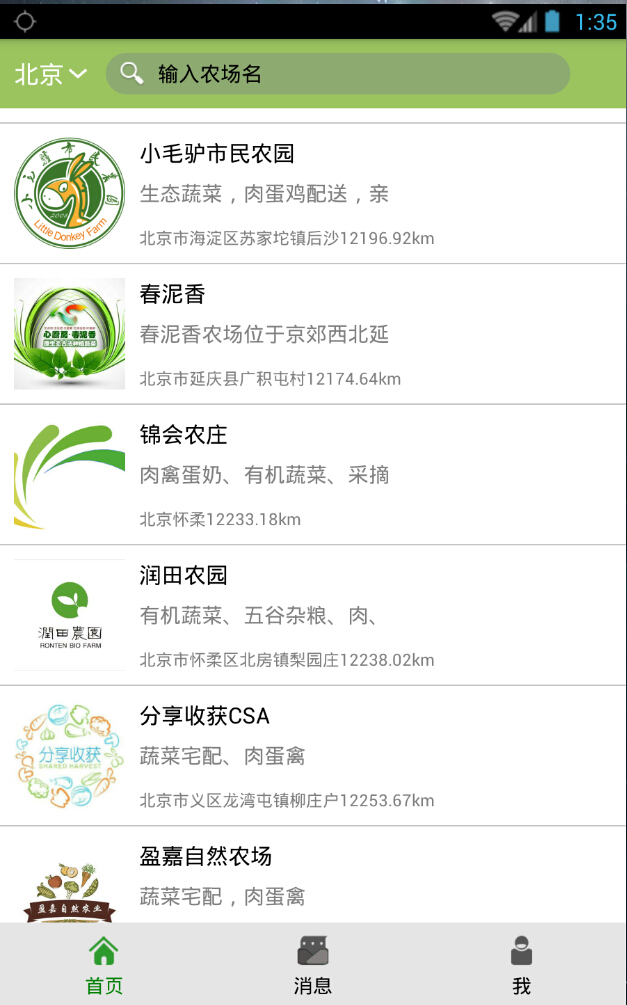Select the 润田农园 farm entry
This screenshot has width=627, height=1005.
[x=313, y=615]
